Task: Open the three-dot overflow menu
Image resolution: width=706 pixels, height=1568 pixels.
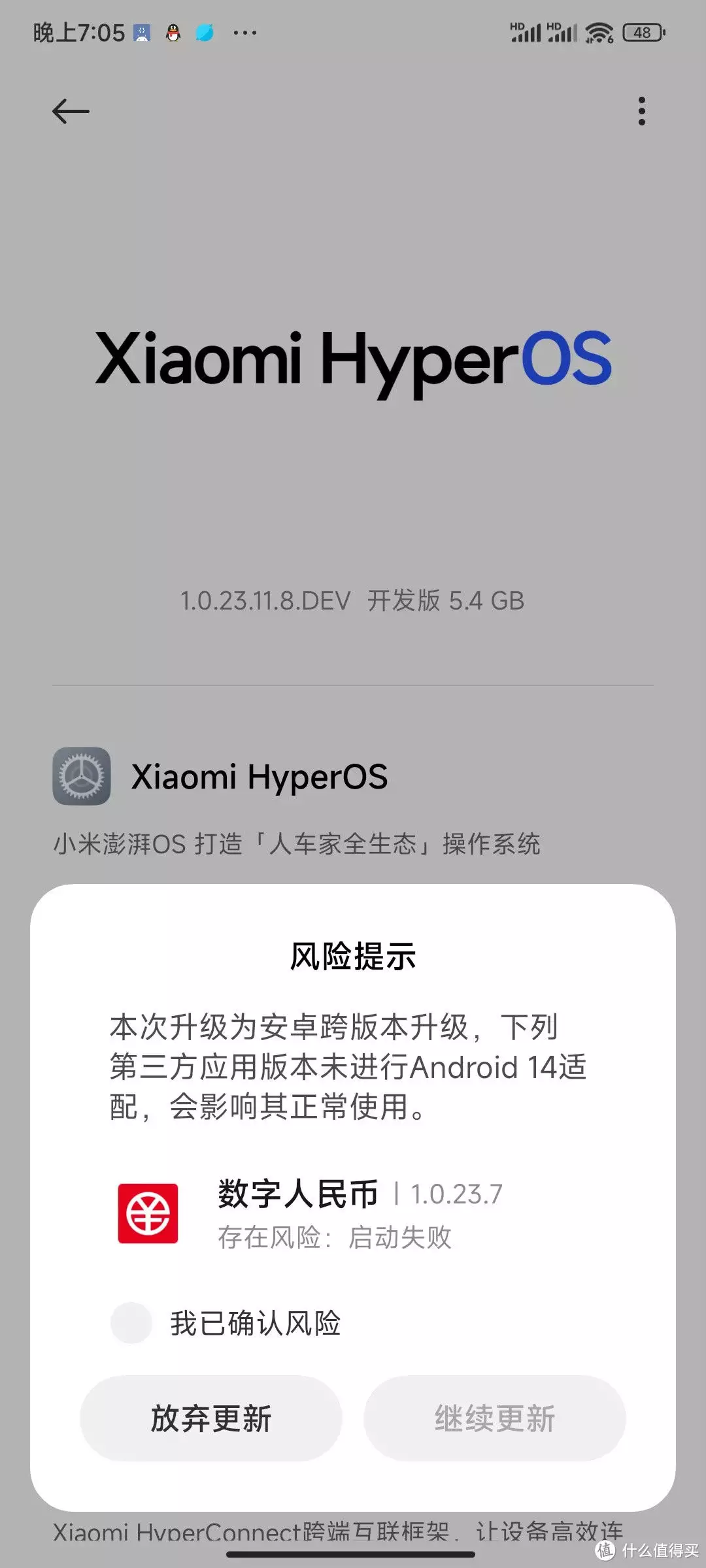Action: pyautogui.click(x=641, y=111)
